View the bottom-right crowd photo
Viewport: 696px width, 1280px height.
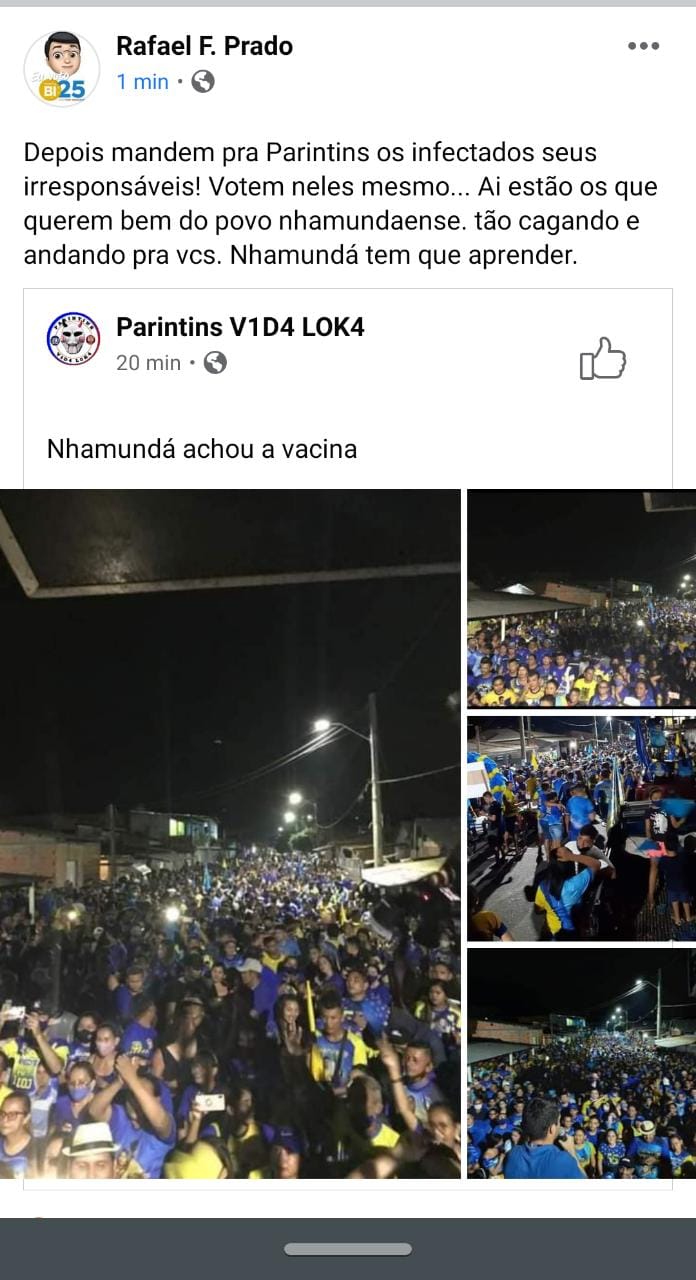[x=581, y=1062]
